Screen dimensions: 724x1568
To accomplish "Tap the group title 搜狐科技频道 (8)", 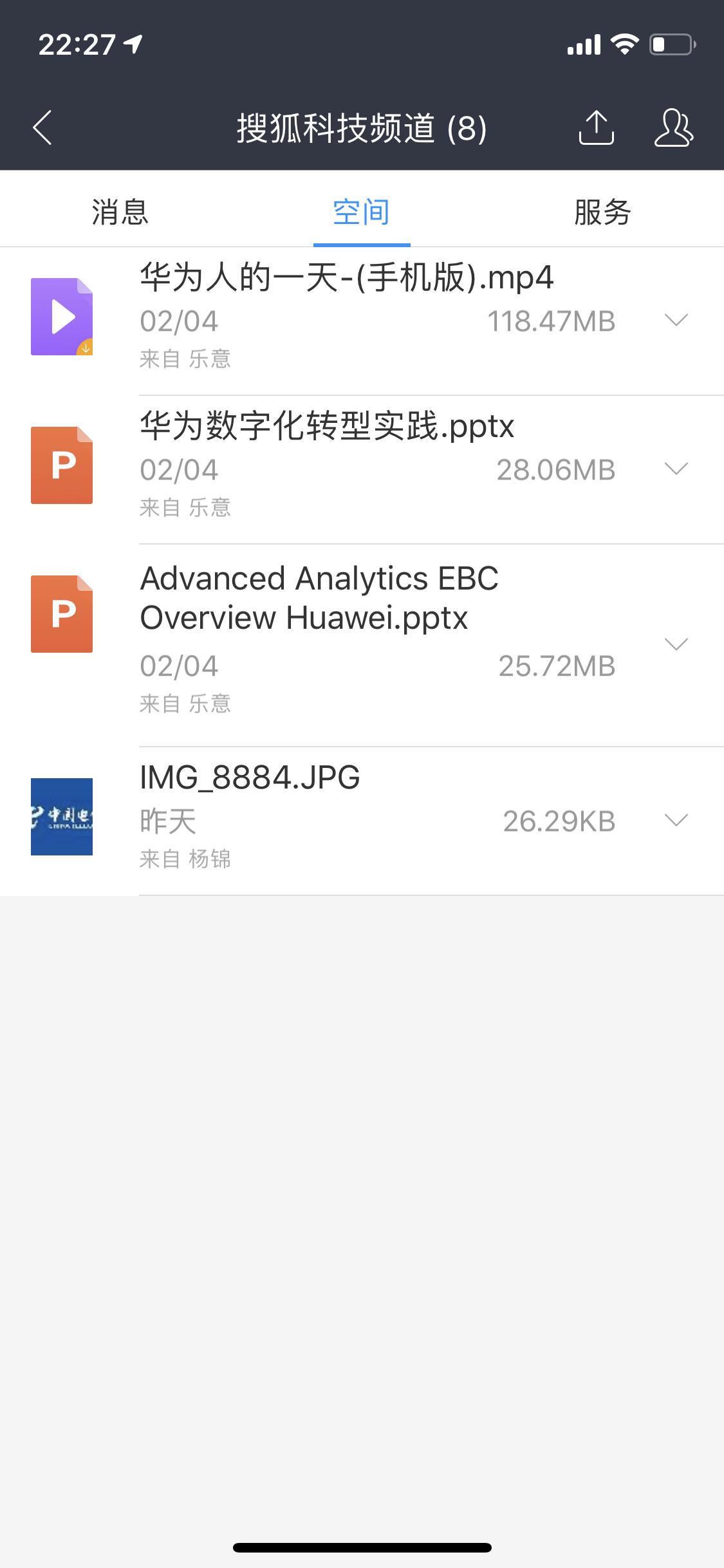I will (x=362, y=127).
